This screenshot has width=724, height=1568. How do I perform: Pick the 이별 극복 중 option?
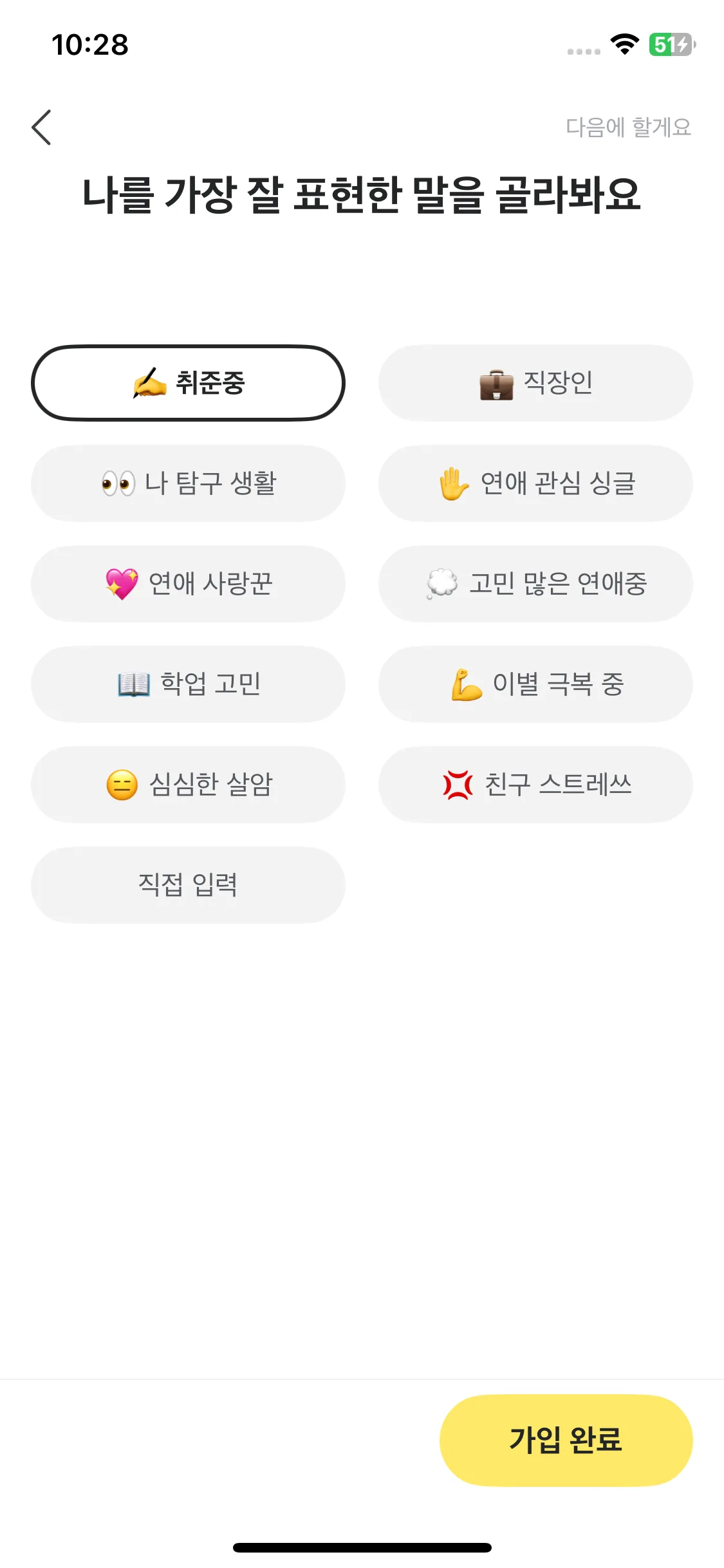(x=535, y=684)
